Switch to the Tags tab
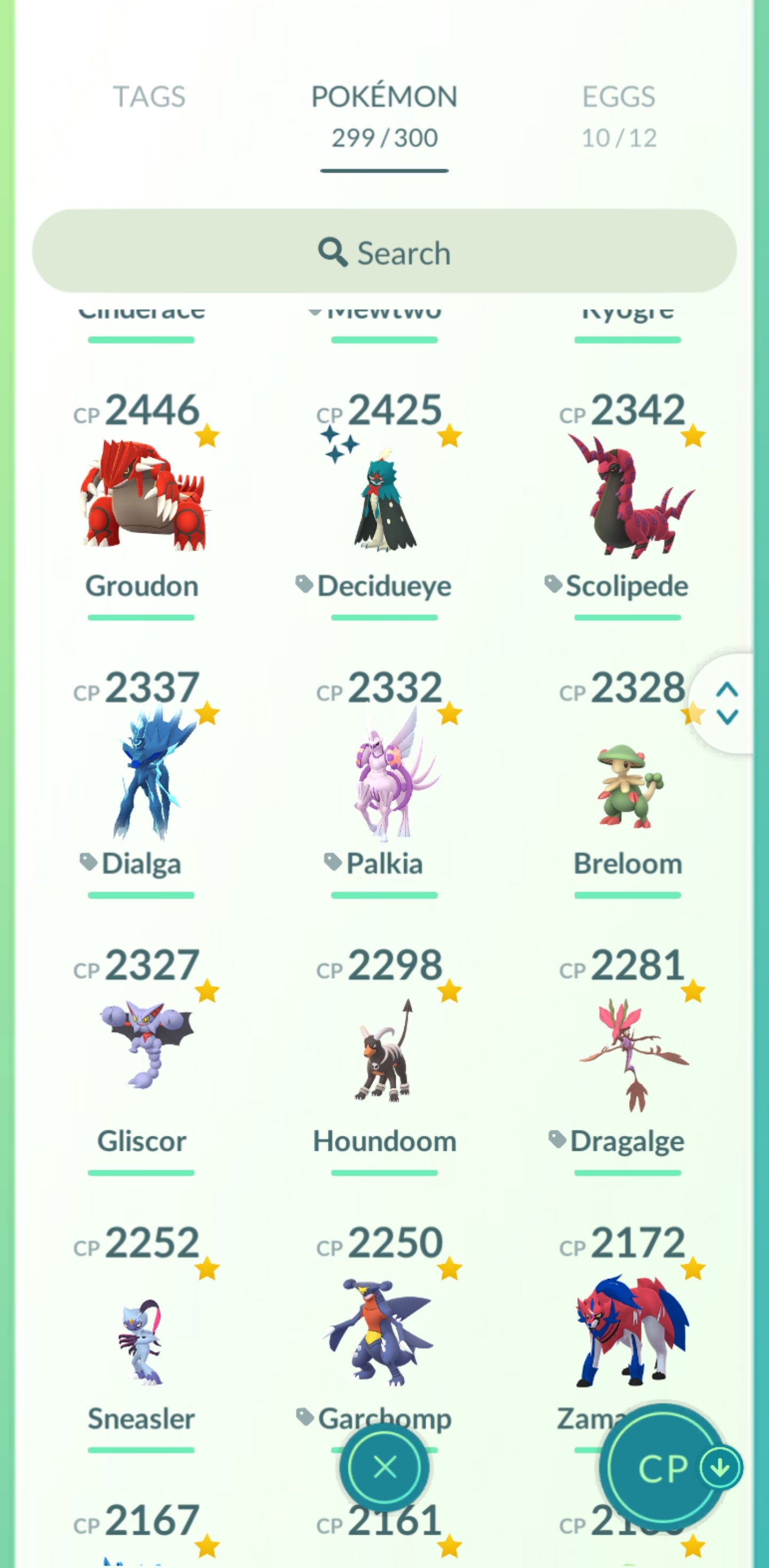 149,97
